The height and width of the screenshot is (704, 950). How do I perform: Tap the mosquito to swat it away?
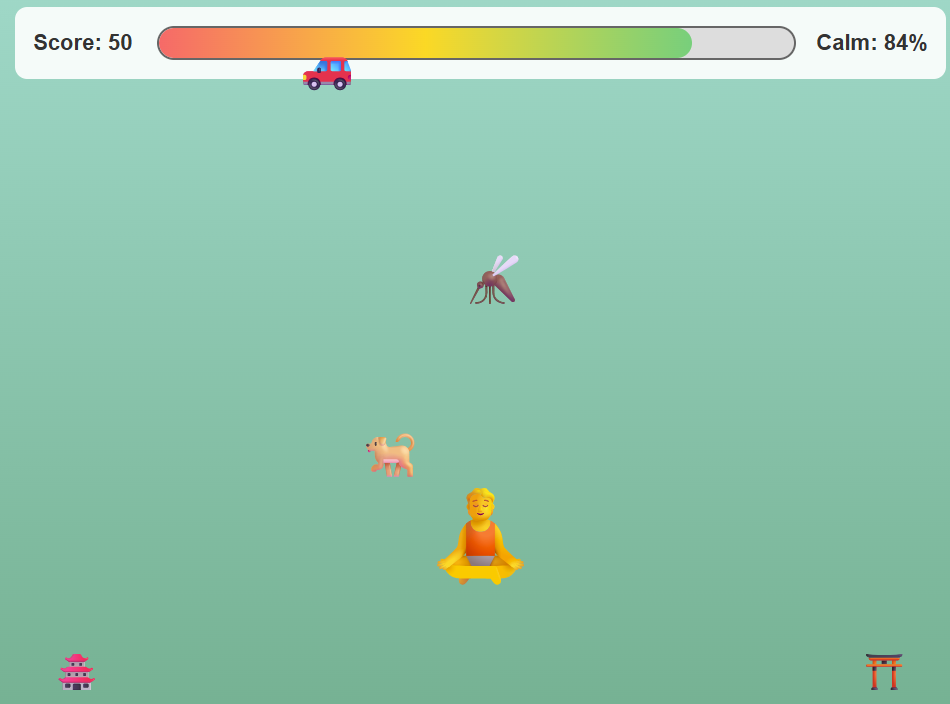click(494, 281)
